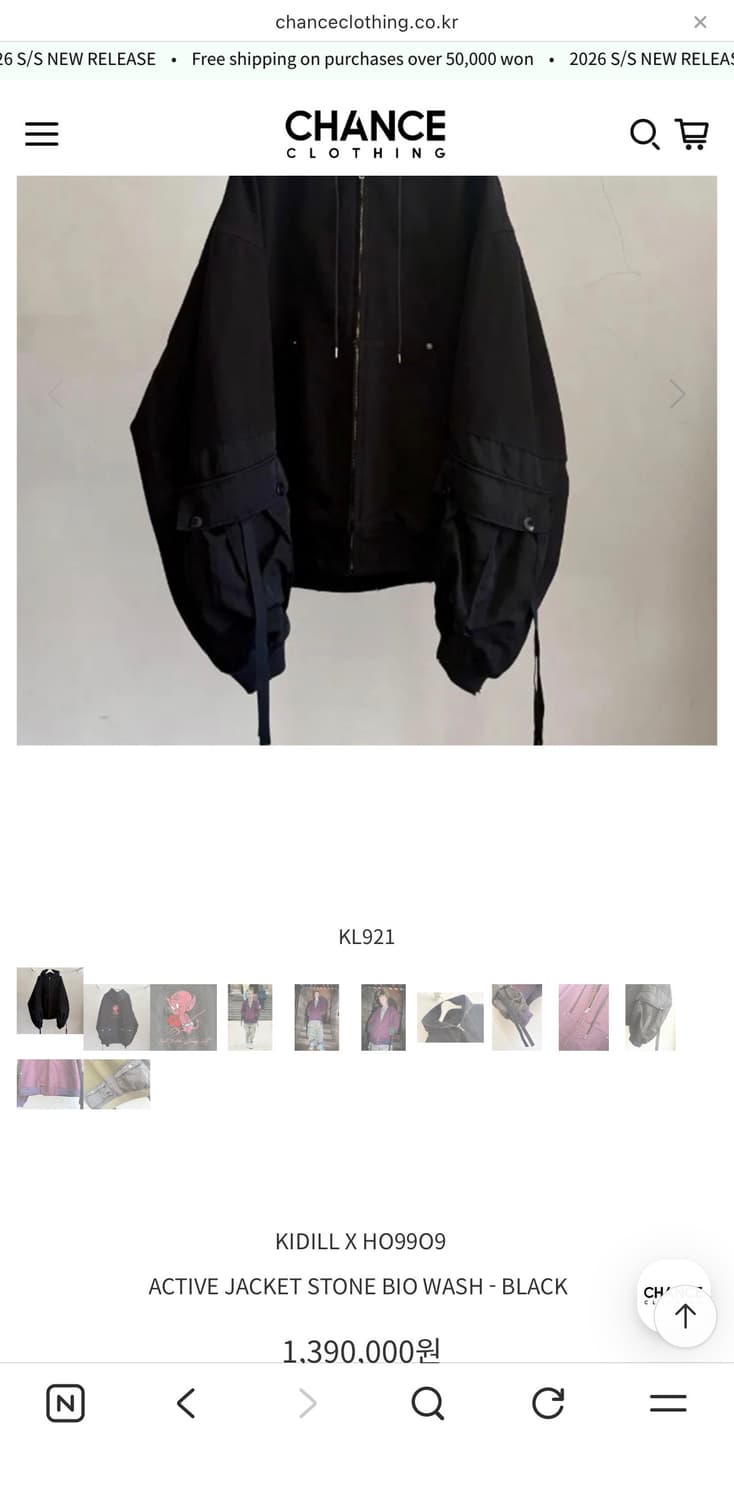Open the hamburger navigation menu
The height and width of the screenshot is (1500, 734).
click(41, 133)
